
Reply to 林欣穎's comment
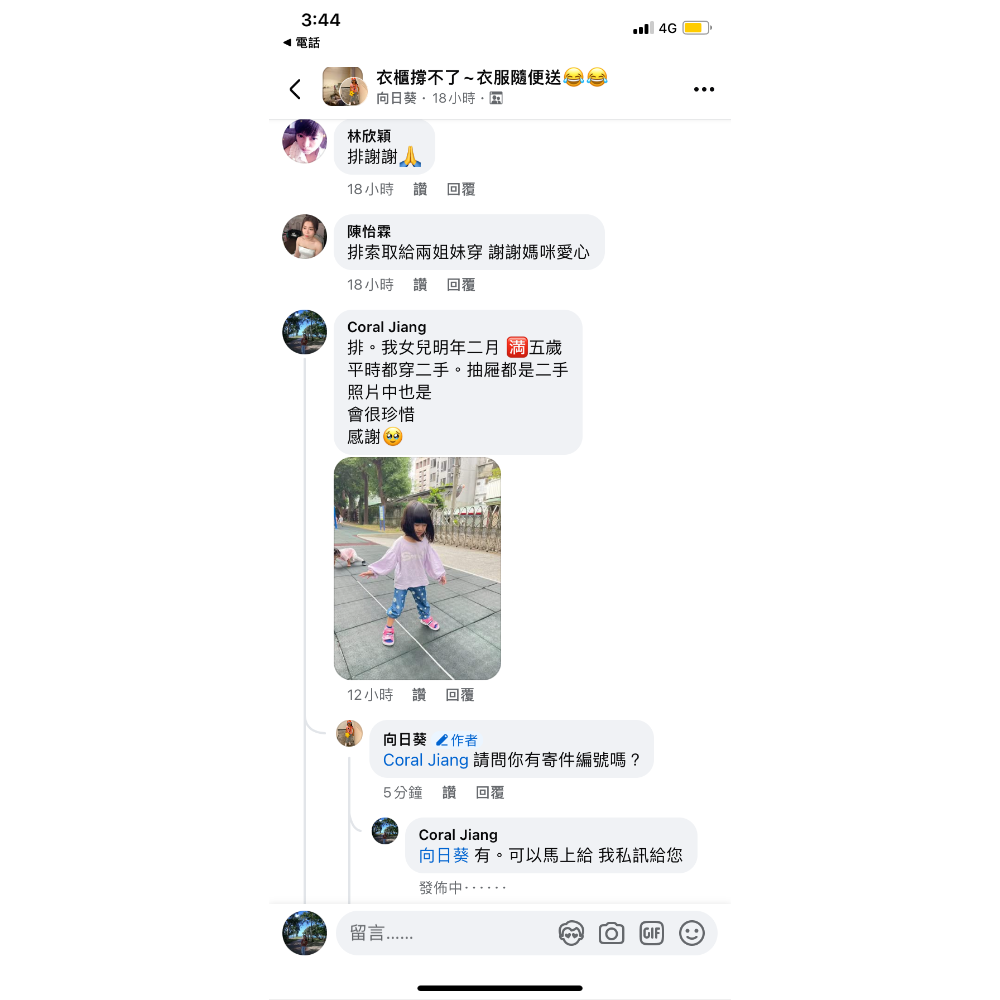(x=461, y=189)
